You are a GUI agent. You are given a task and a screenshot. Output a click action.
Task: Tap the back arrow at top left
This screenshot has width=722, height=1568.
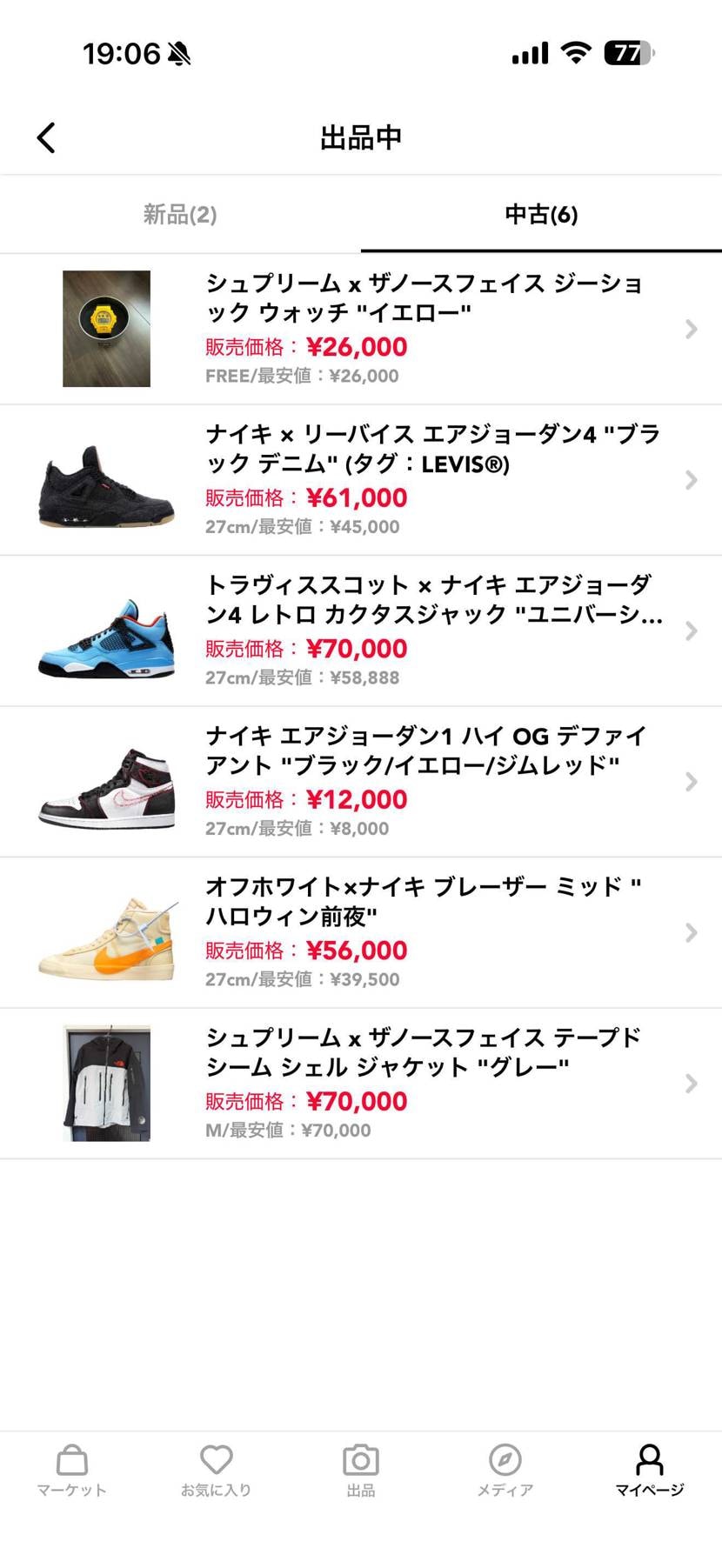pos(45,137)
